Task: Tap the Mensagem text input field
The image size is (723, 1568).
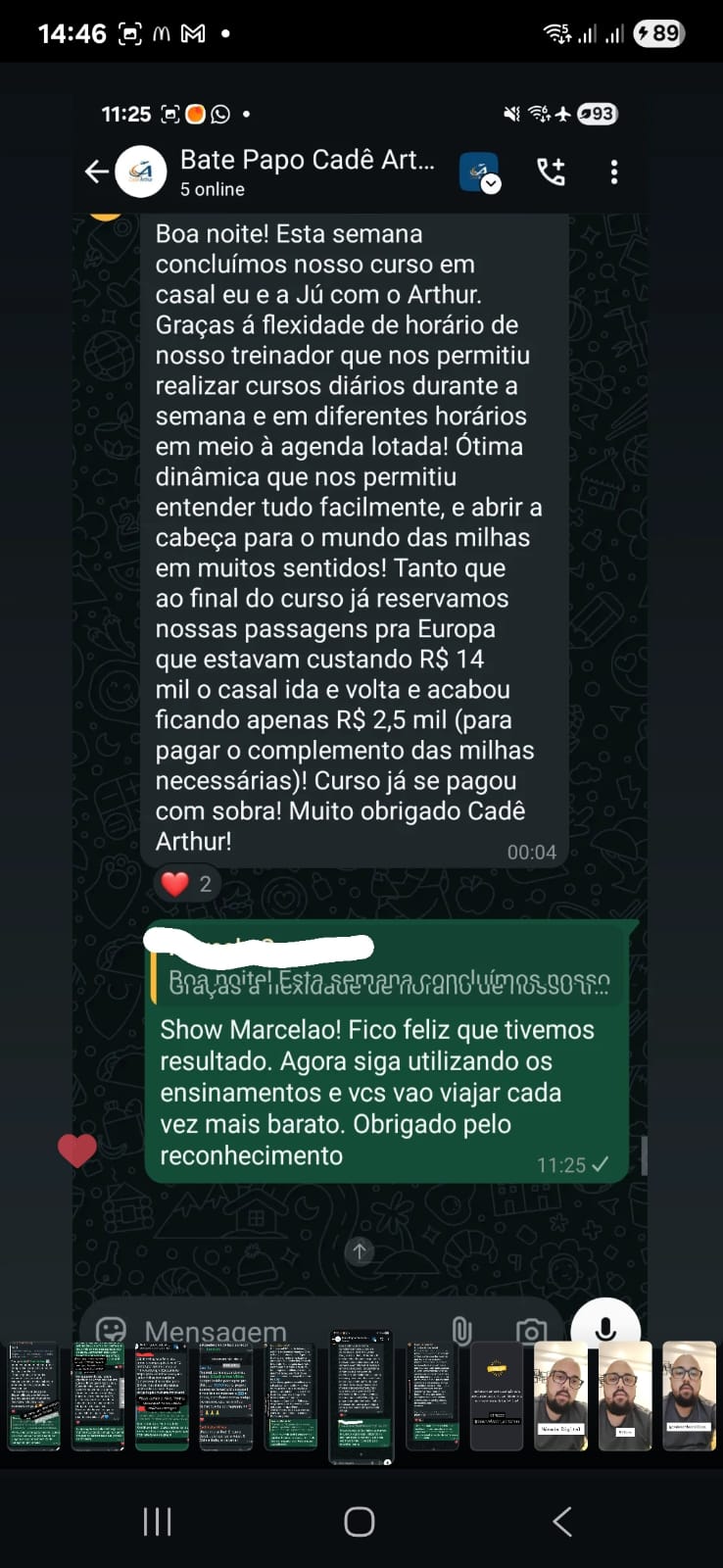Action: pos(245,1329)
